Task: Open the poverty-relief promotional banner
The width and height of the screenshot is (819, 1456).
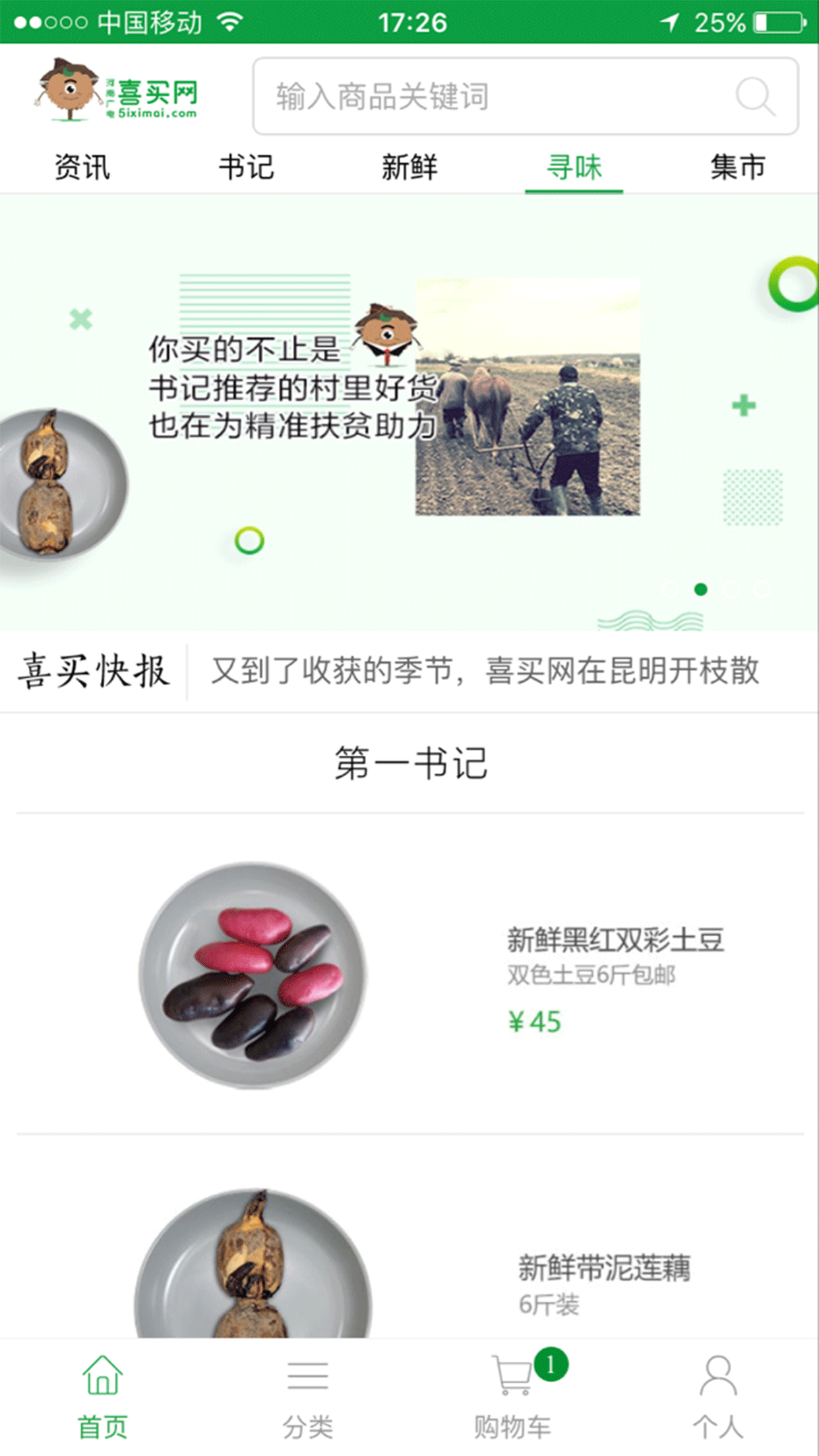Action: (409, 409)
